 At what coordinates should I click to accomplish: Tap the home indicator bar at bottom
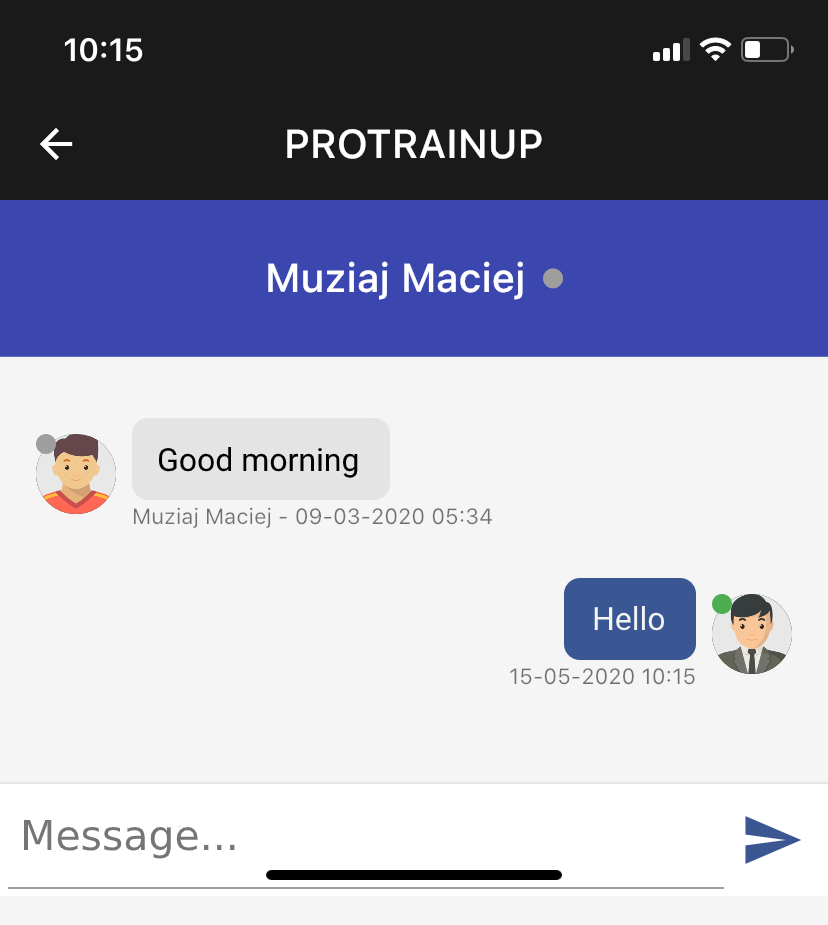tap(413, 875)
